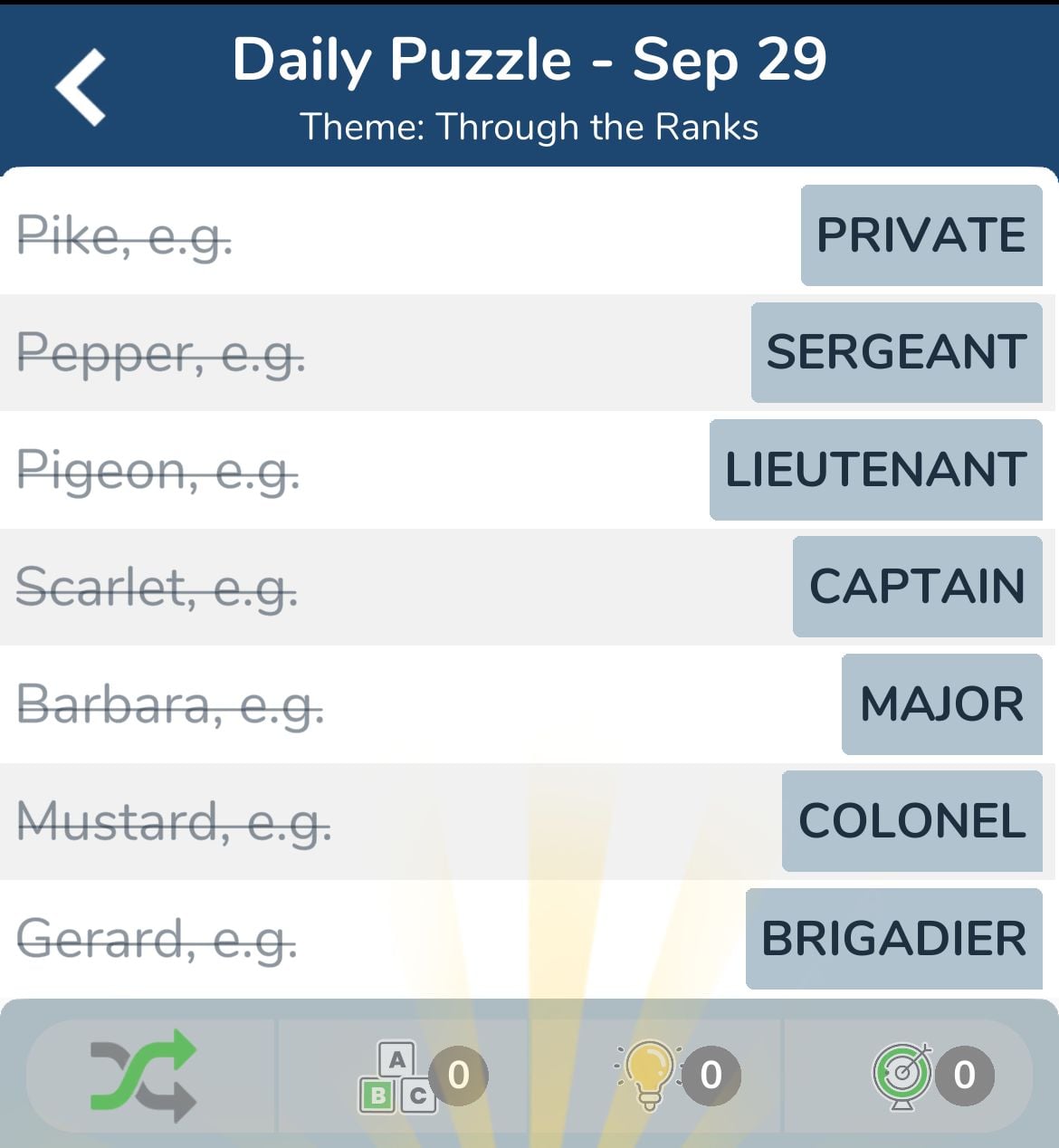Select the COLONEL answer tile
The height and width of the screenshot is (1148, 1059).
pyautogui.click(x=911, y=821)
